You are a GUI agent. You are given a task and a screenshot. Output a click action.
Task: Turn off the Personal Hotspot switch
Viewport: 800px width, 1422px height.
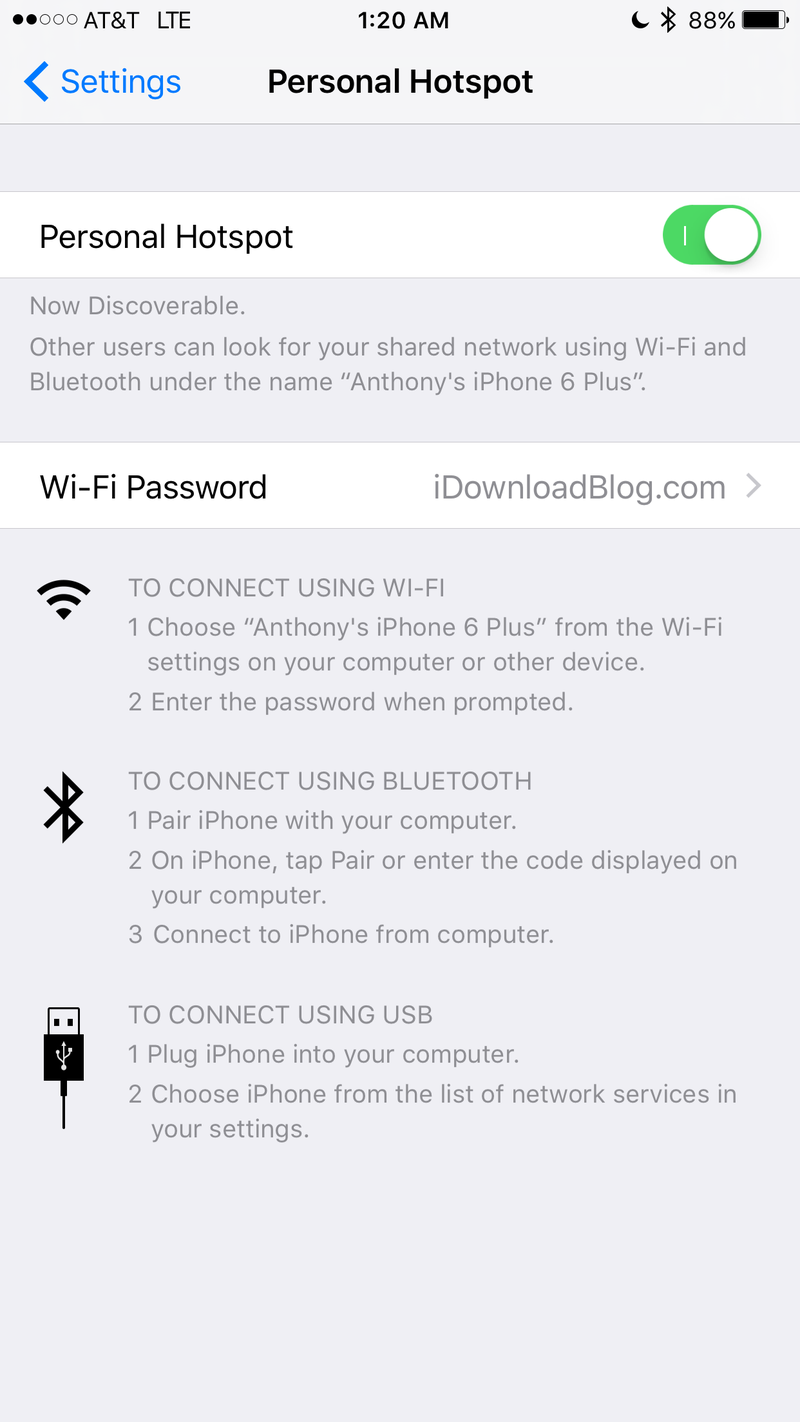click(712, 236)
